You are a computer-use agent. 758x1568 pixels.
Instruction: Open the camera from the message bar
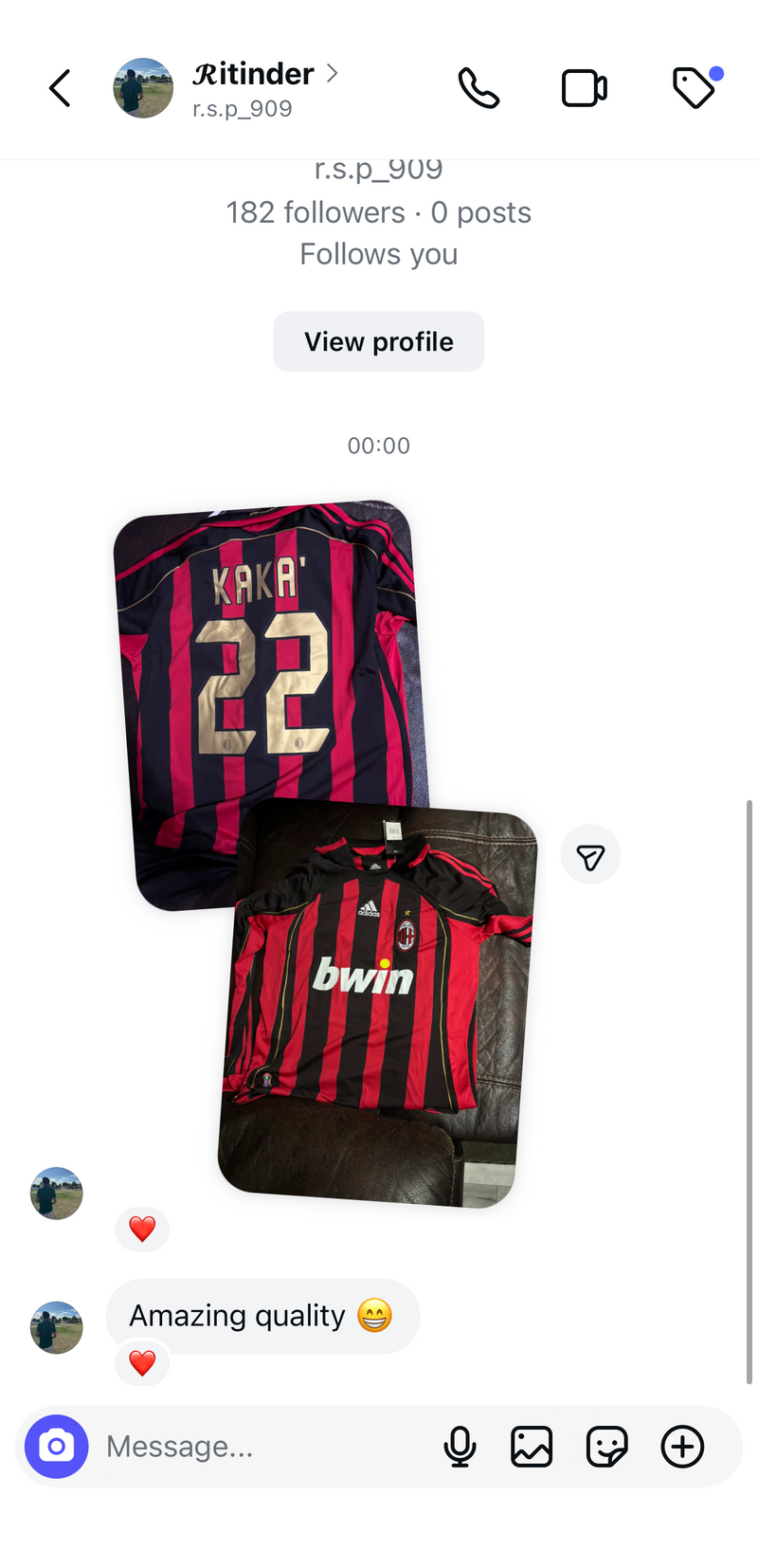56,1446
